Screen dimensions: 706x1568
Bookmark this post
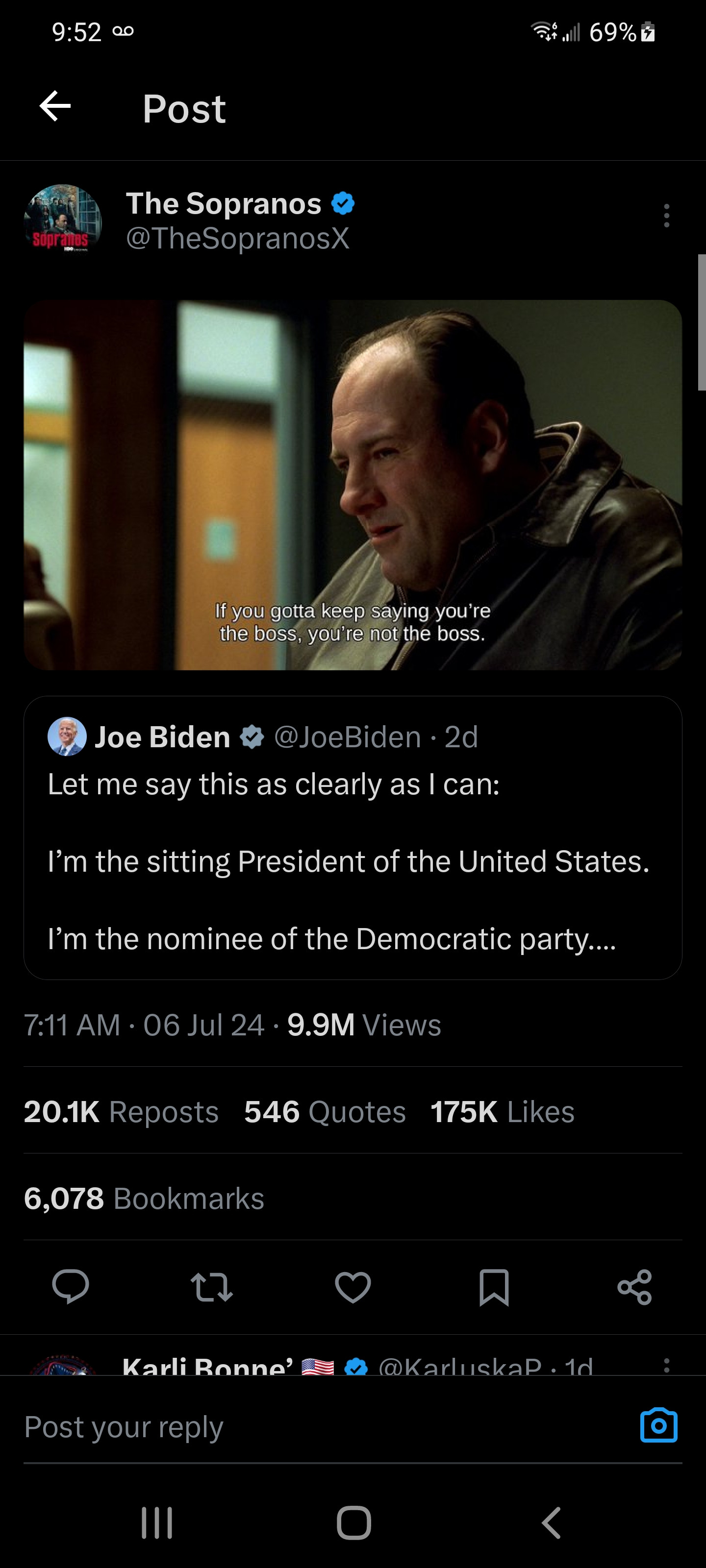tap(493, 1286)
